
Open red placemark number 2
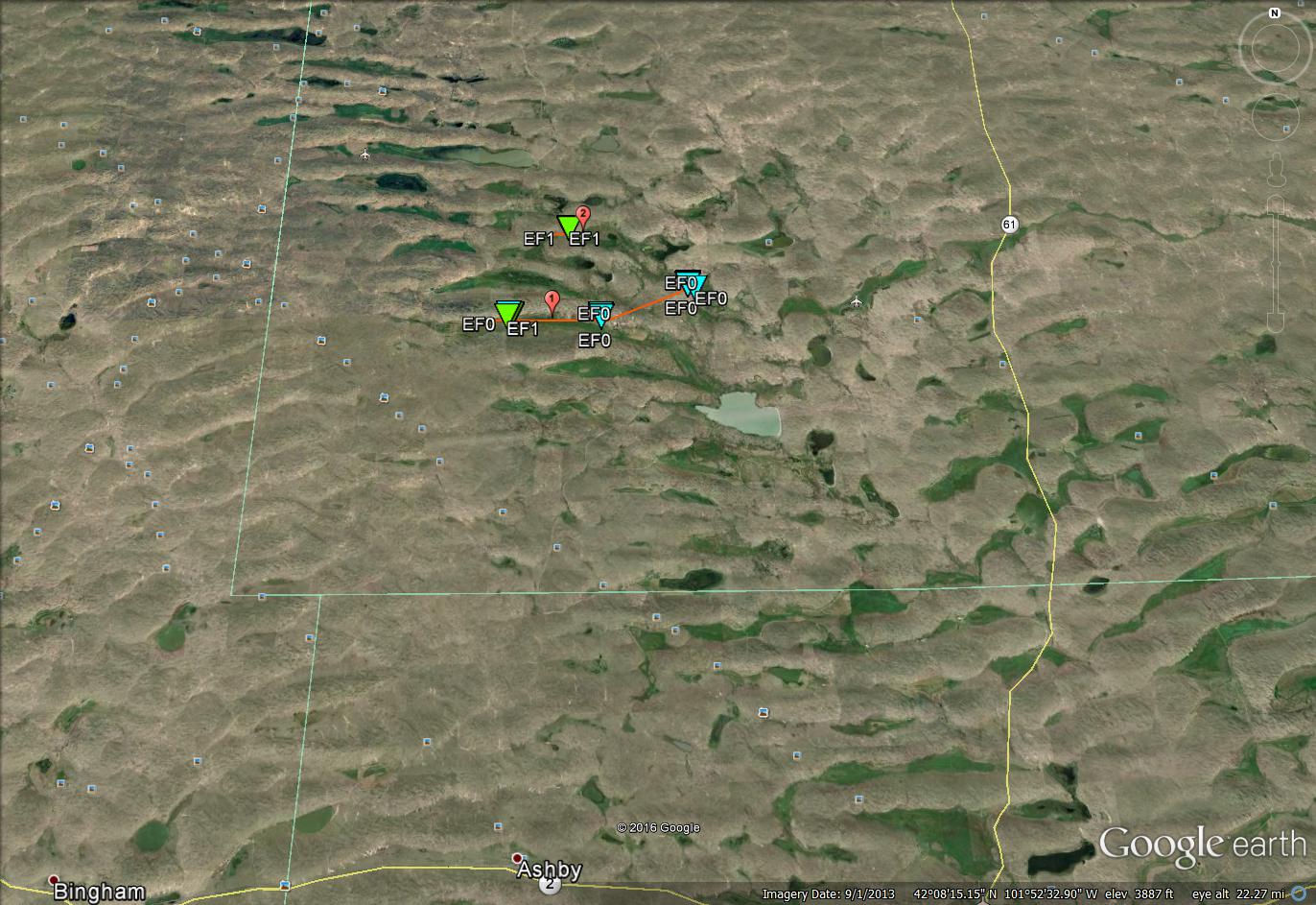(582, 216)
